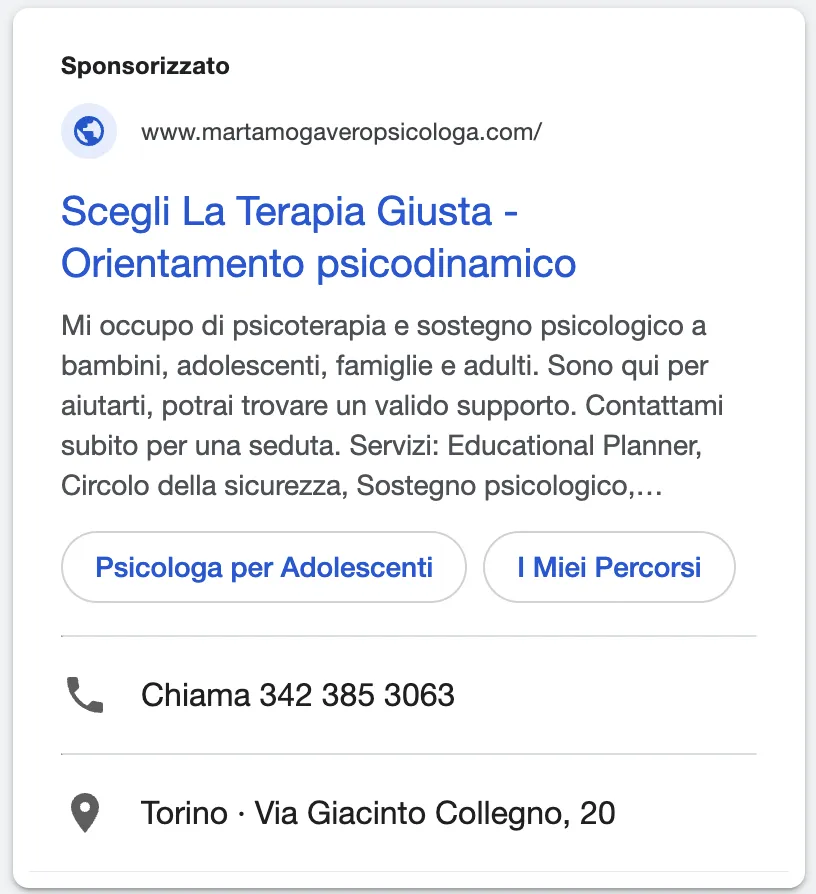
Task: Call 342 385 3063 from the Chiama row
Action: (408, 695)
